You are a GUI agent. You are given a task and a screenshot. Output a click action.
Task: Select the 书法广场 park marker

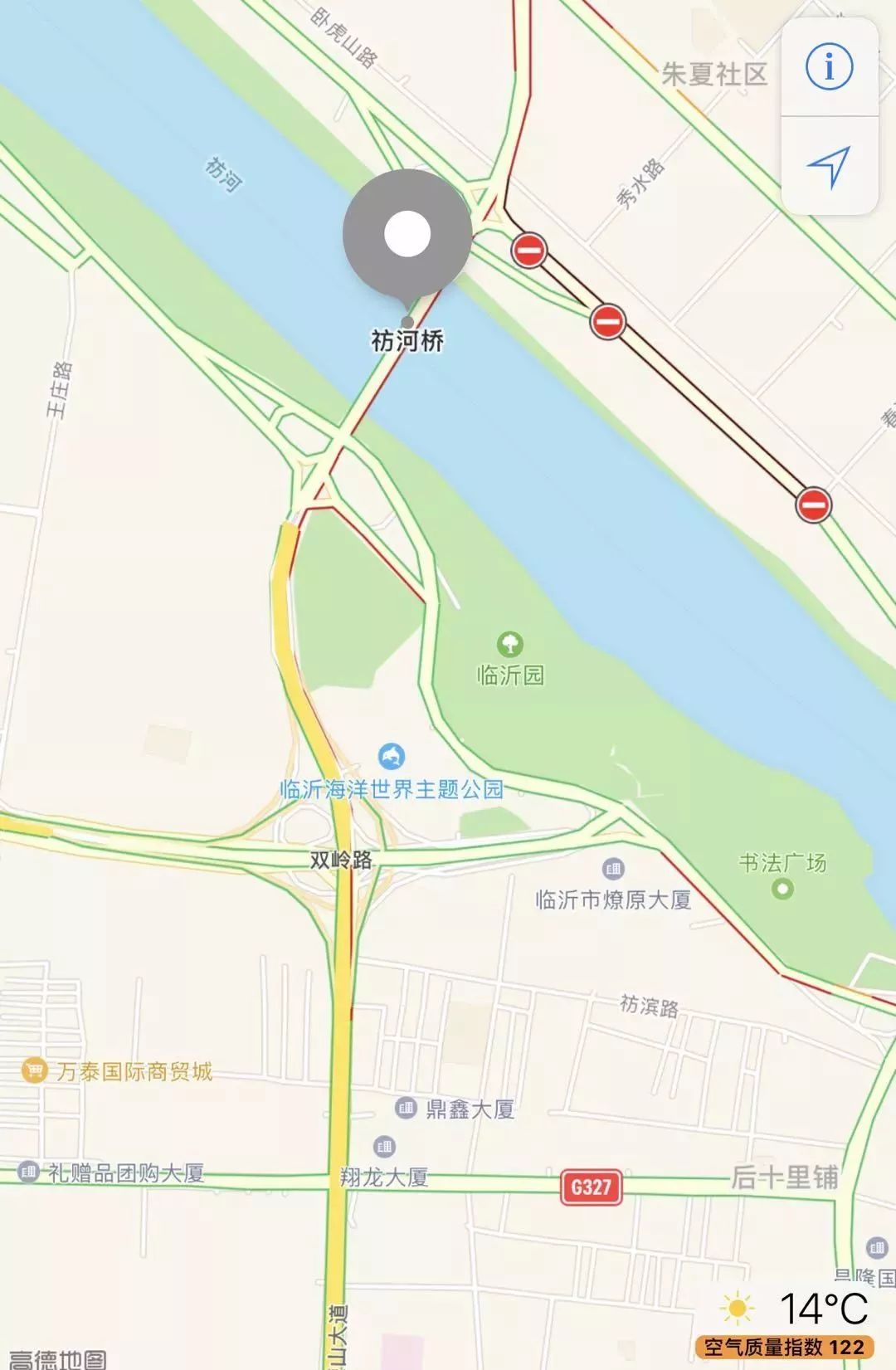click(782, 889)
